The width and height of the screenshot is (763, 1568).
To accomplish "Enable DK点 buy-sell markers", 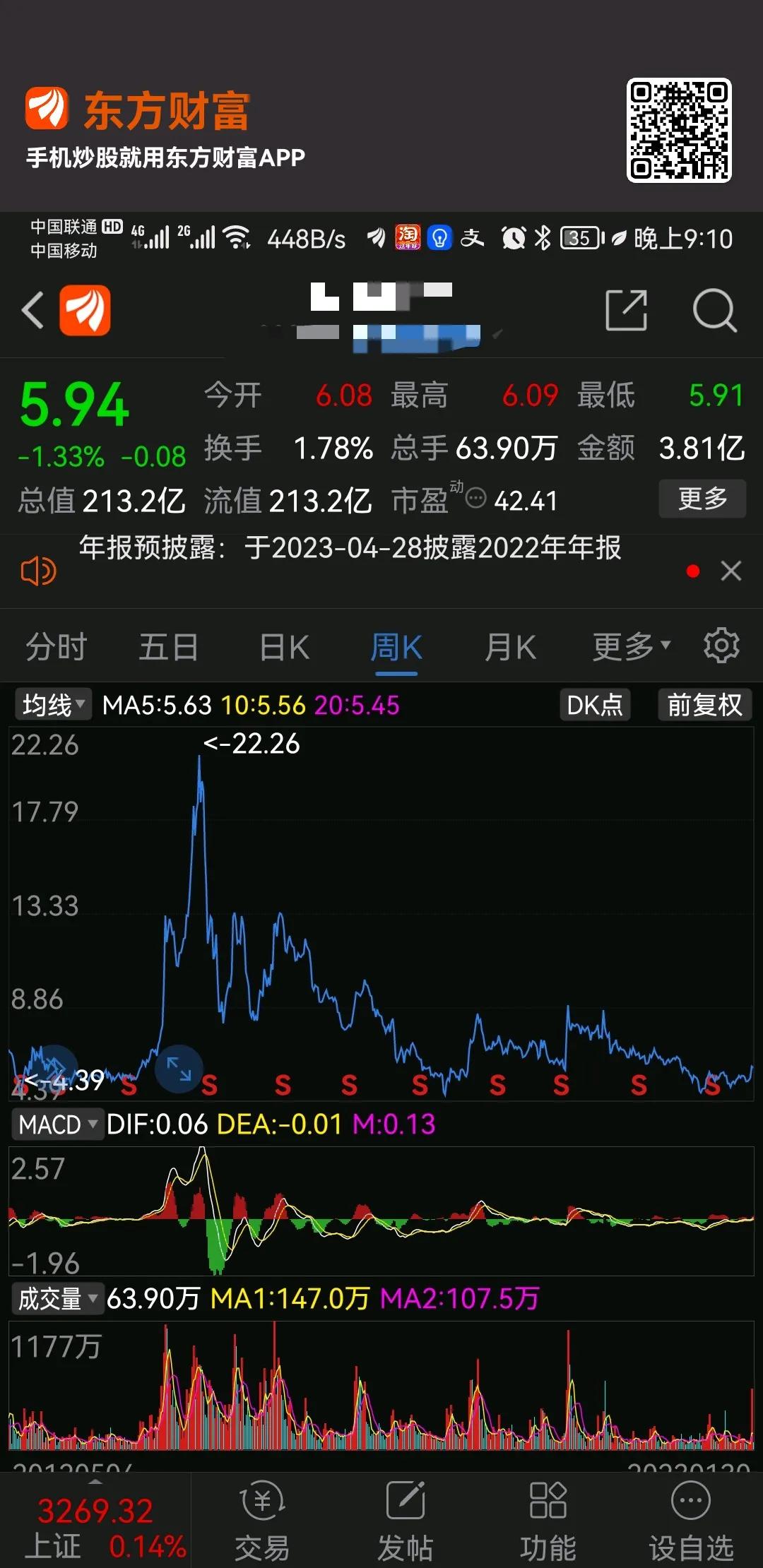I will point(596,704).
